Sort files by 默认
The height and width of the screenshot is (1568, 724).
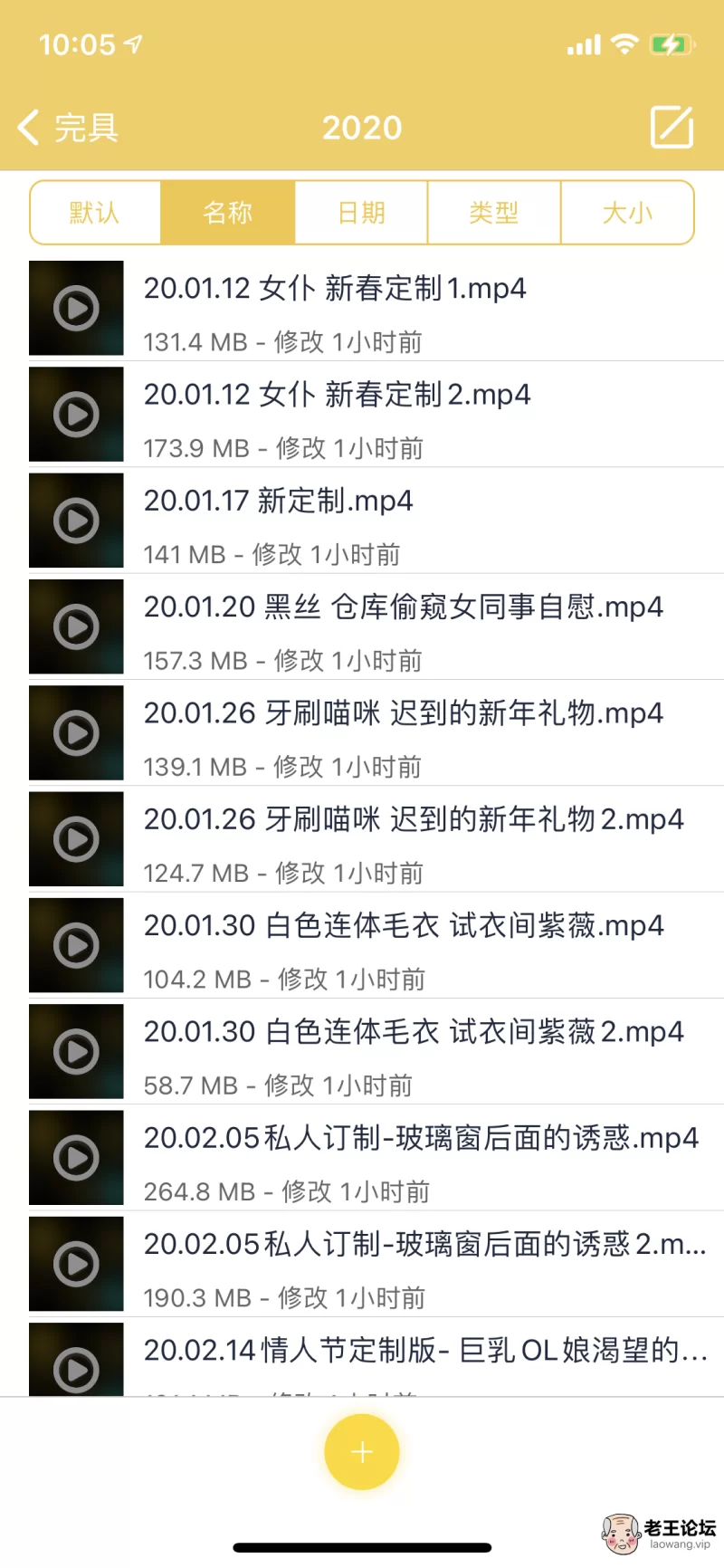(95, 213)
